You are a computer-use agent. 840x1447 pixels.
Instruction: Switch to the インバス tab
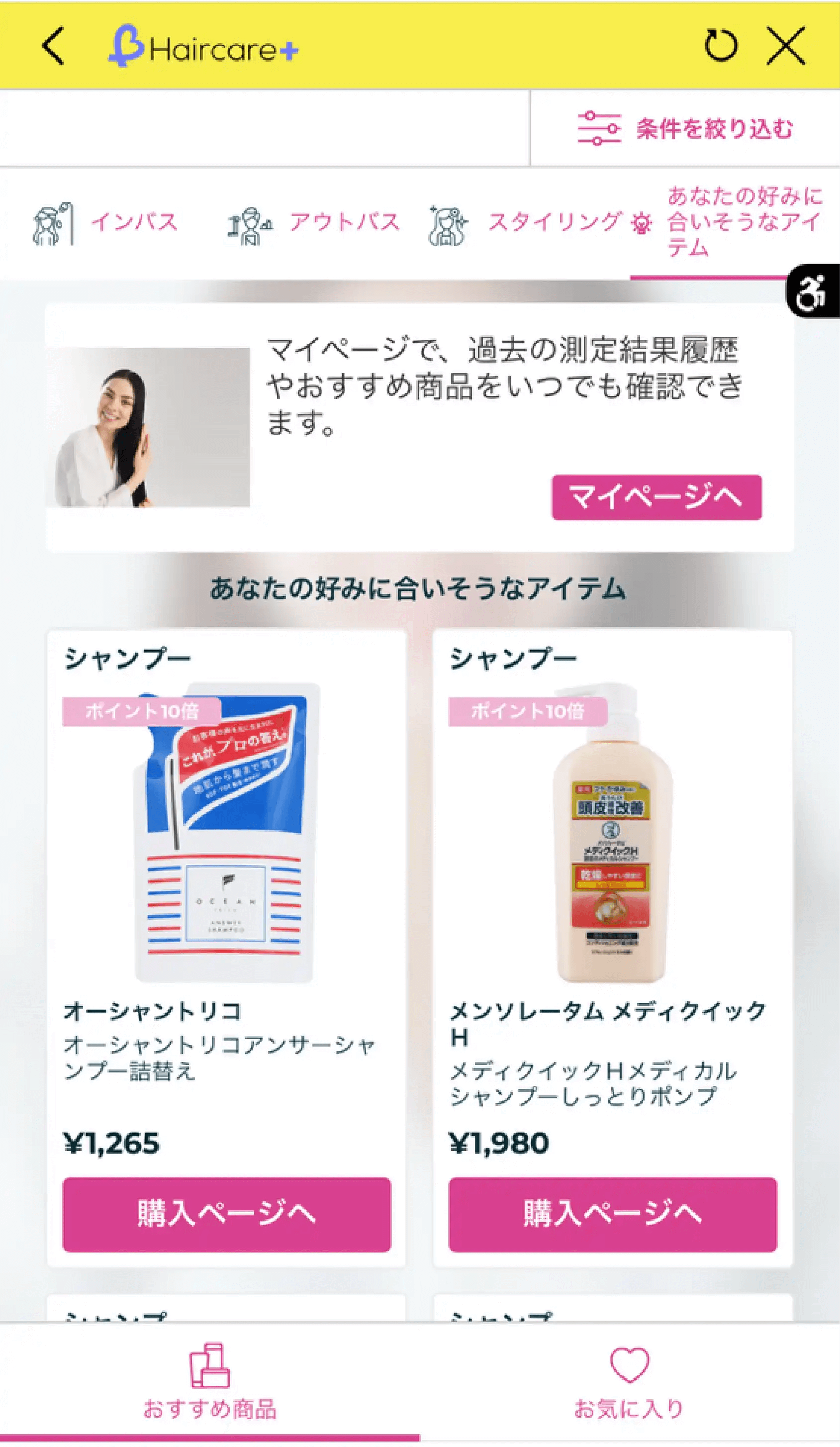point(106,222)
